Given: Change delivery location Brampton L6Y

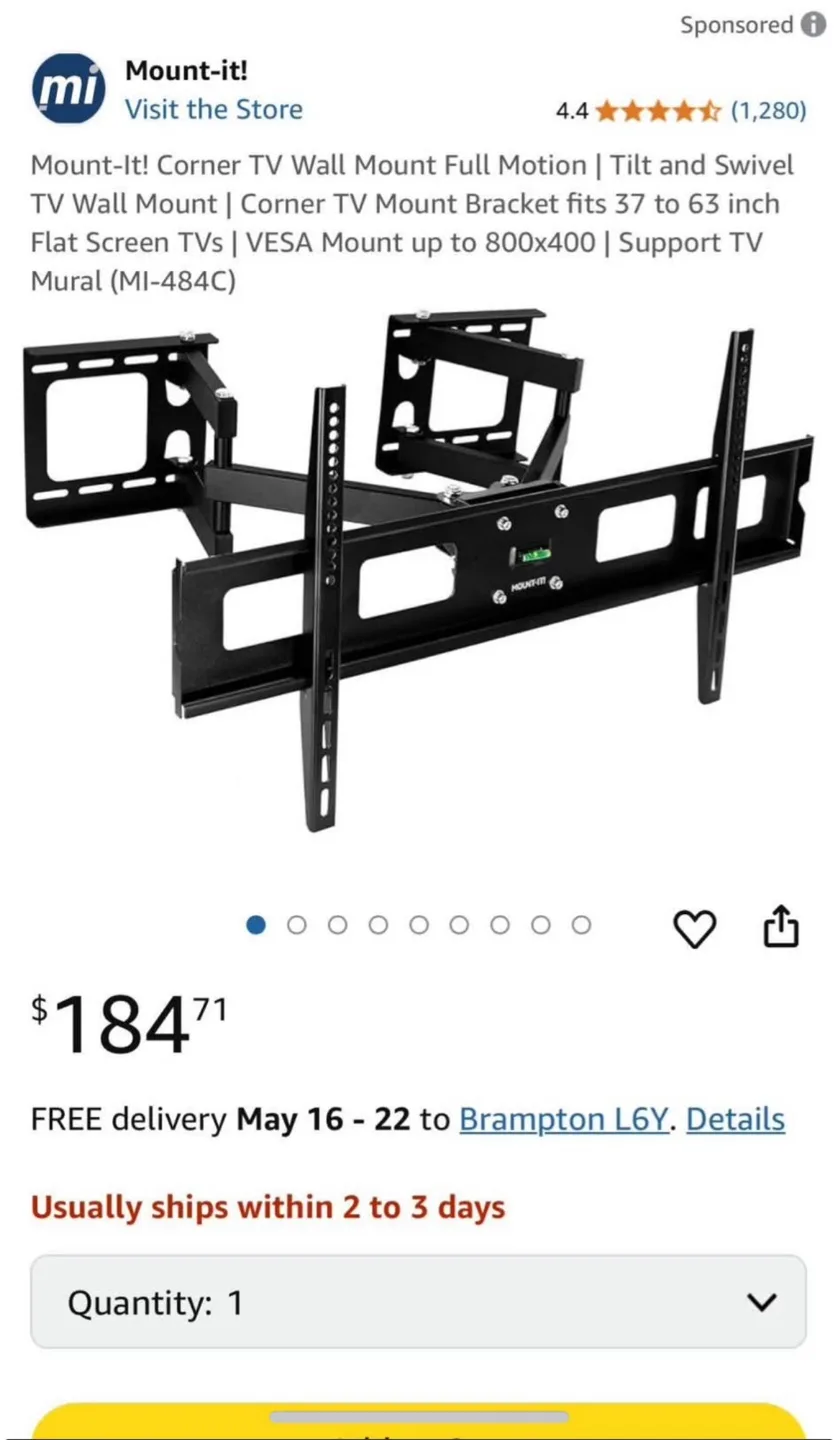Looking at the screenshot, I should [x=563, y=1119].
